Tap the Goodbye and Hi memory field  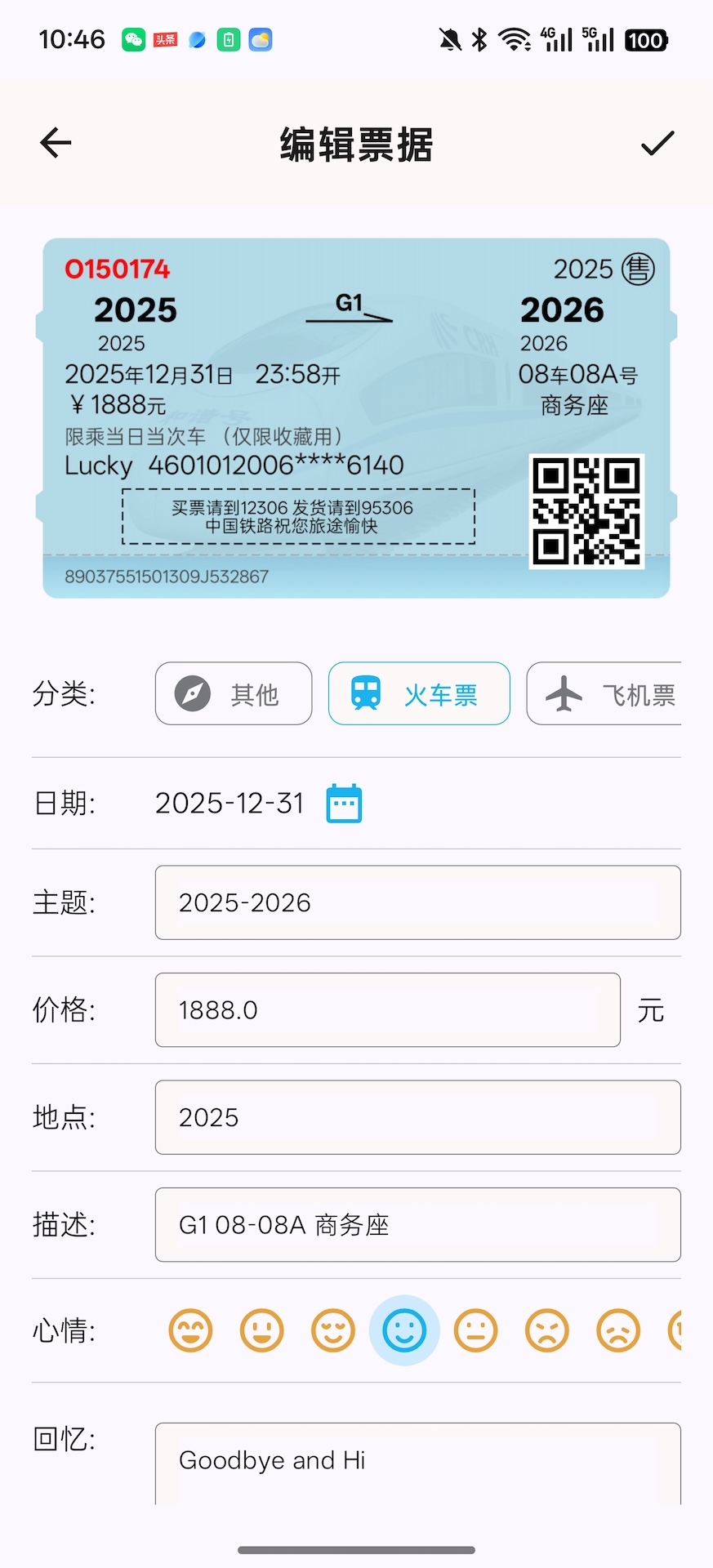(x=417, y=1461)
